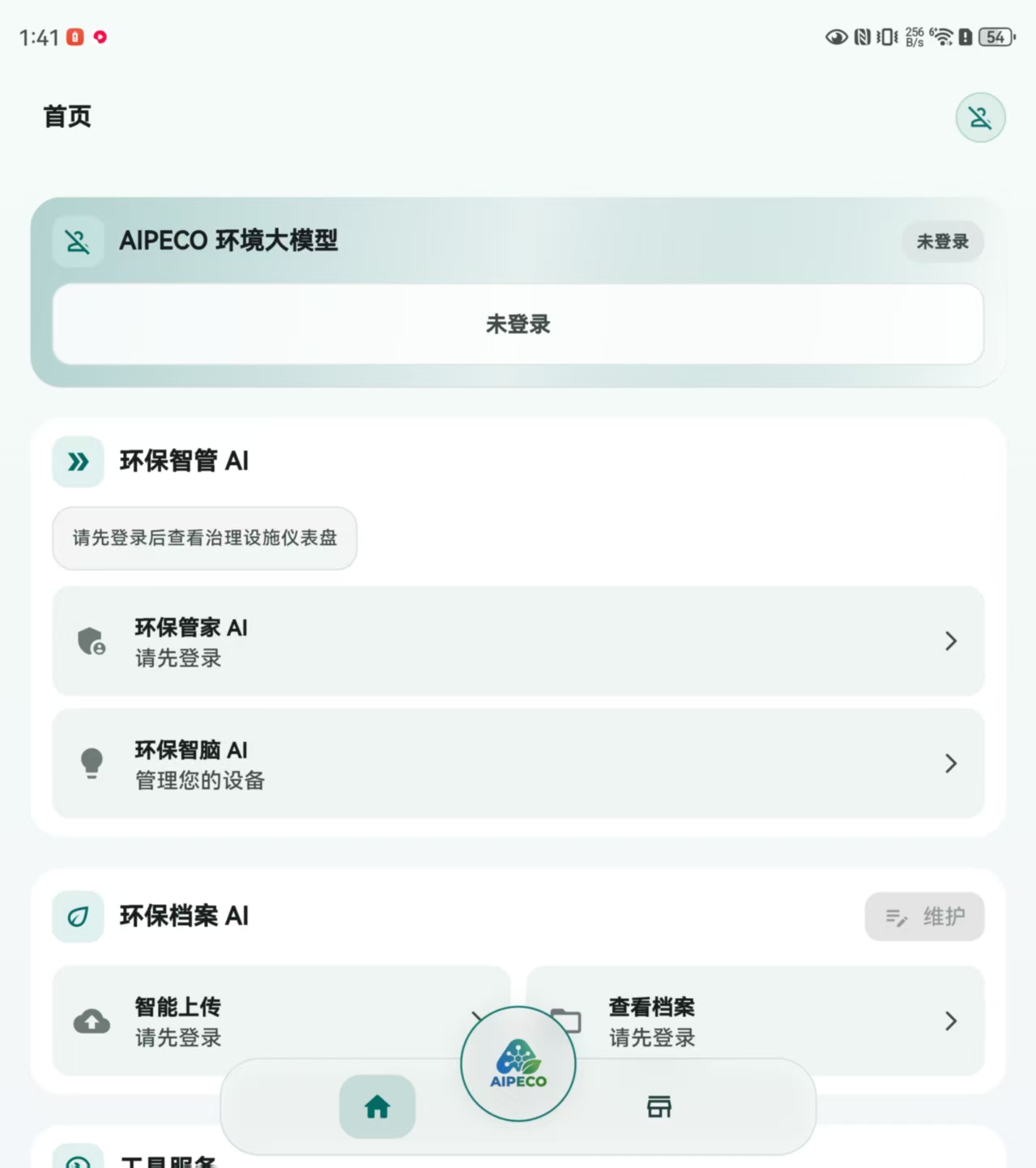The width and height of the screenshot is (1036, 1168).
Task: Open 环保管家 AI row
Action: click(x=518, y=642)
